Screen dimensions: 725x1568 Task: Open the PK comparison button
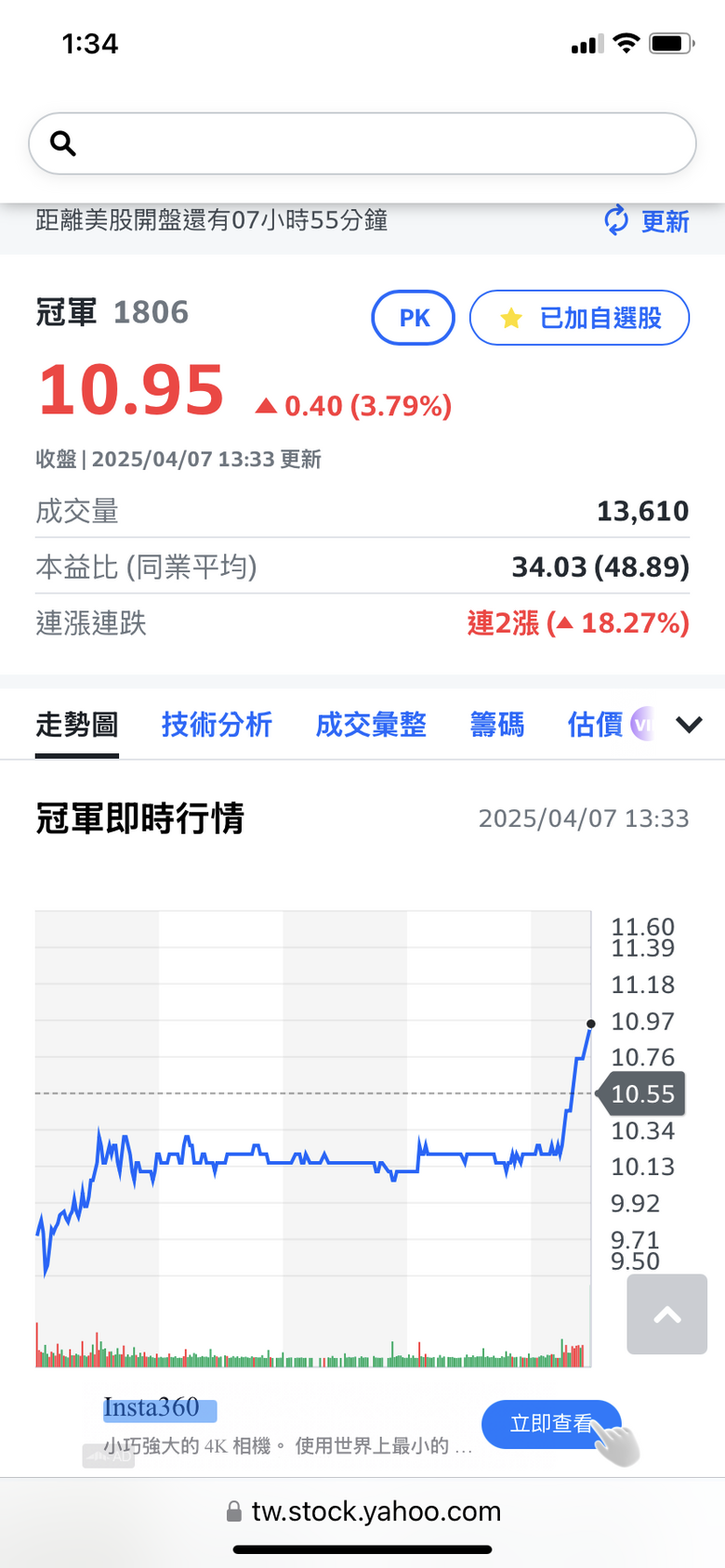[x=413, y=318]
